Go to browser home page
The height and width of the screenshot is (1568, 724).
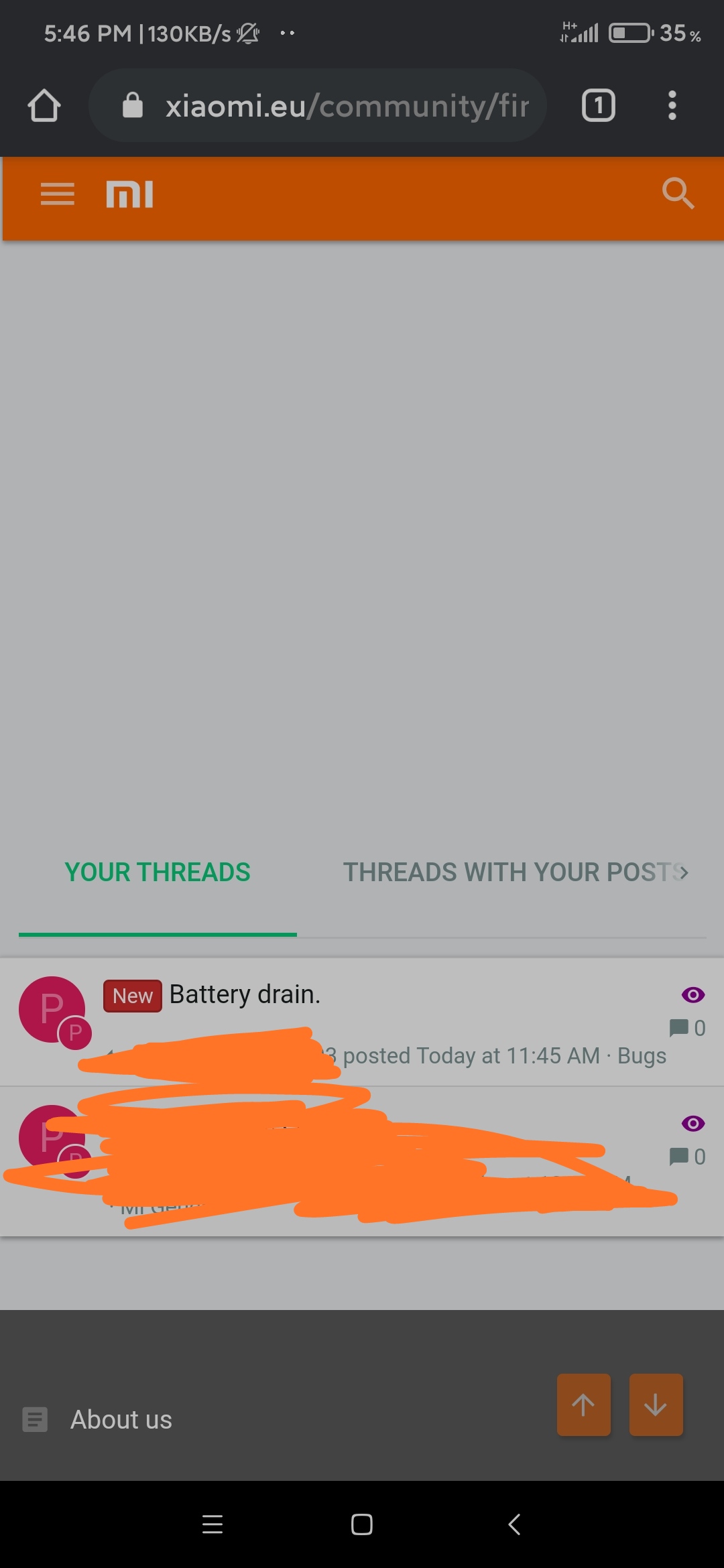click(44, 105)
